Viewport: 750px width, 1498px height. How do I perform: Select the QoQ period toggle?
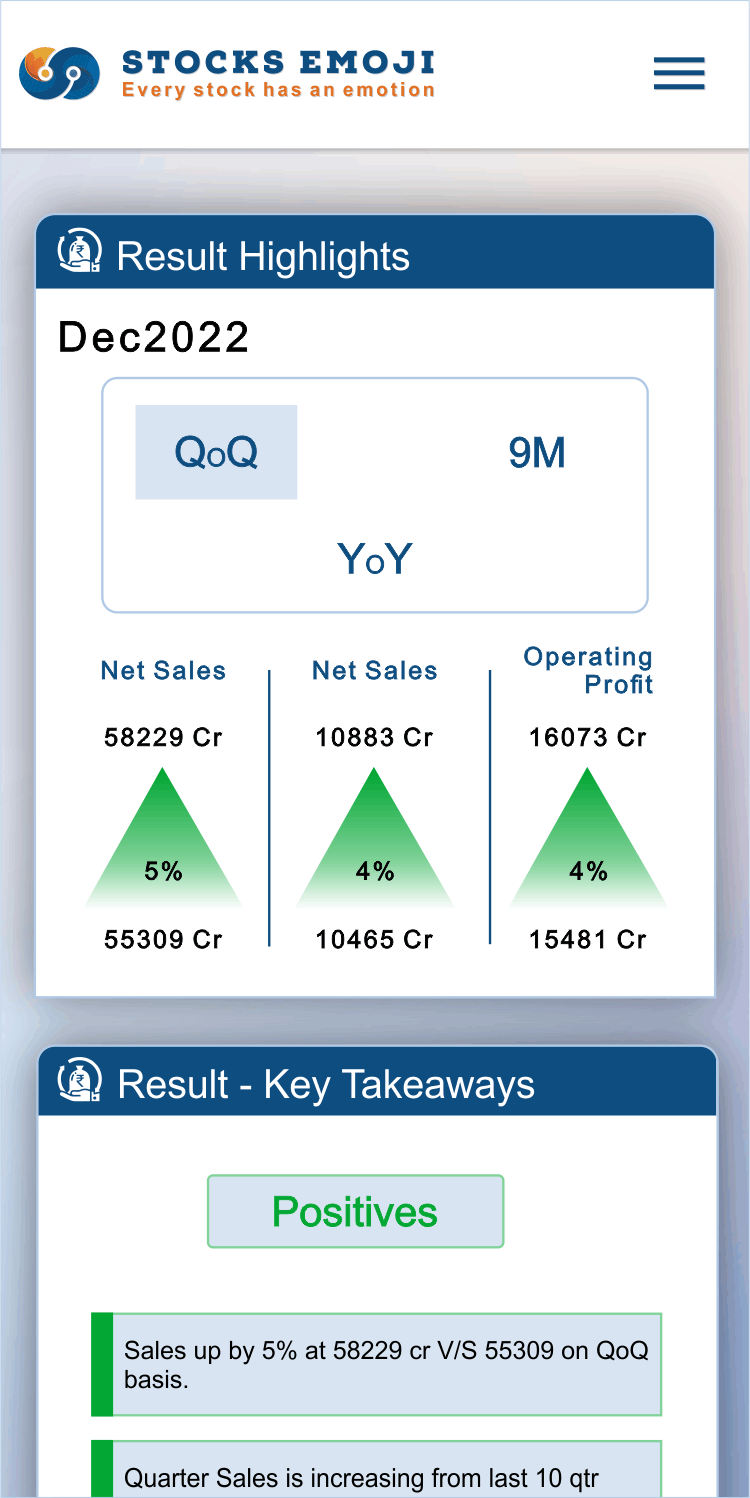tap(216, 451)
